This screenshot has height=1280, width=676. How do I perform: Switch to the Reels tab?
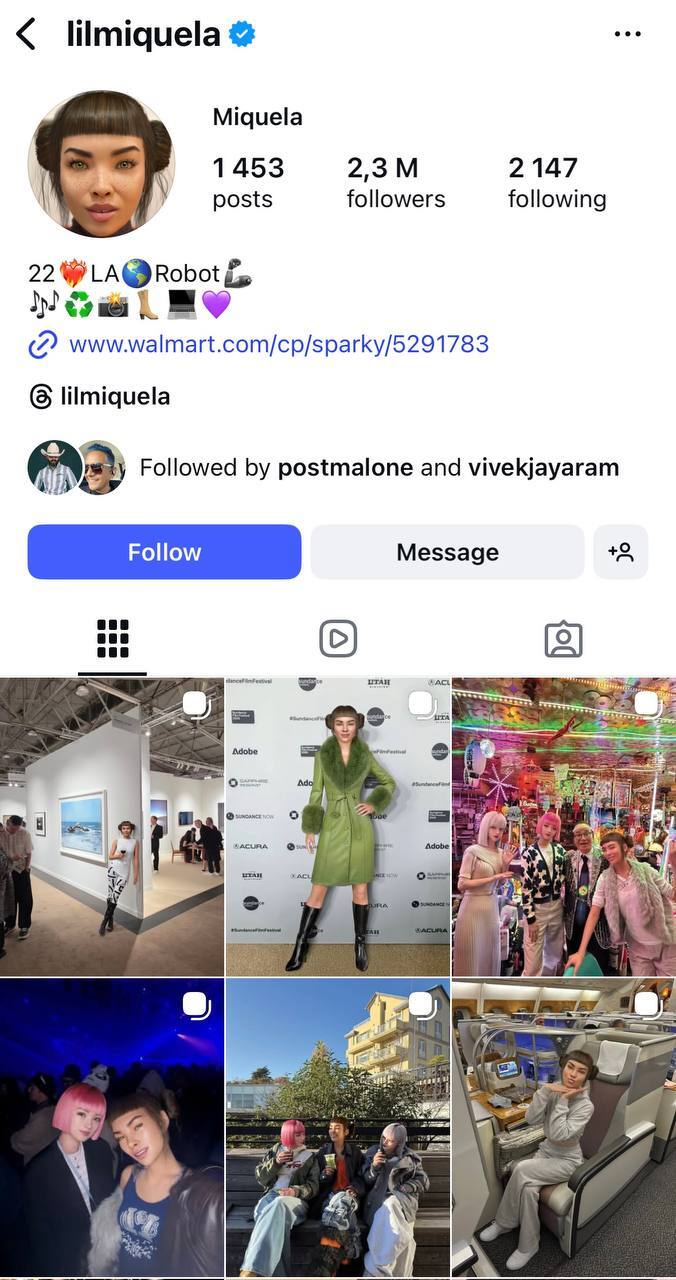(338, 639)
